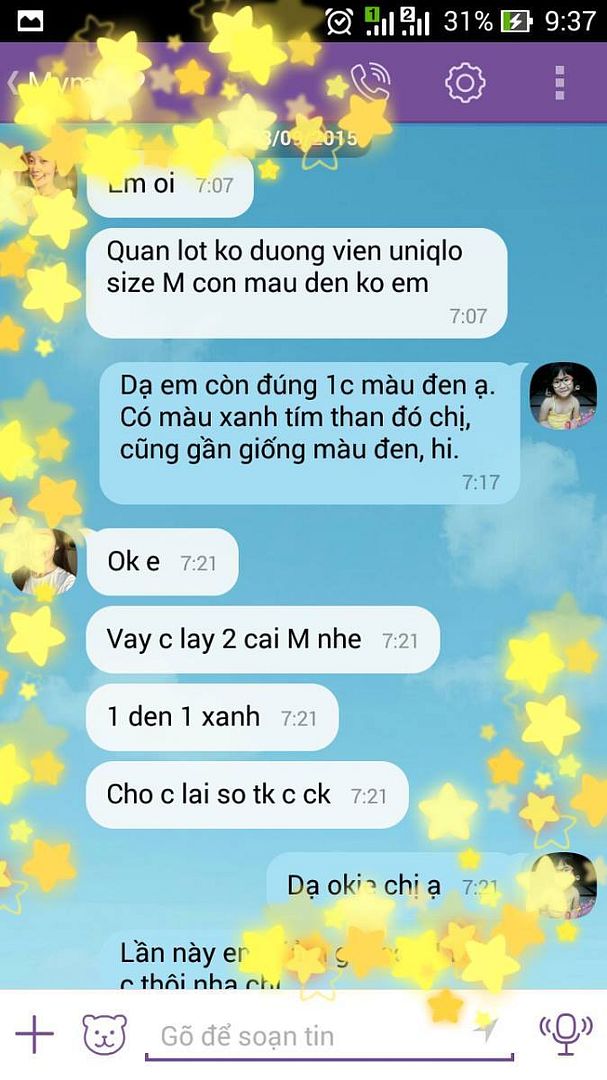Focus the "Gõ để soạn tin" message field
This screenshot has width=607, height=1080.
[x=310, y=1036]
